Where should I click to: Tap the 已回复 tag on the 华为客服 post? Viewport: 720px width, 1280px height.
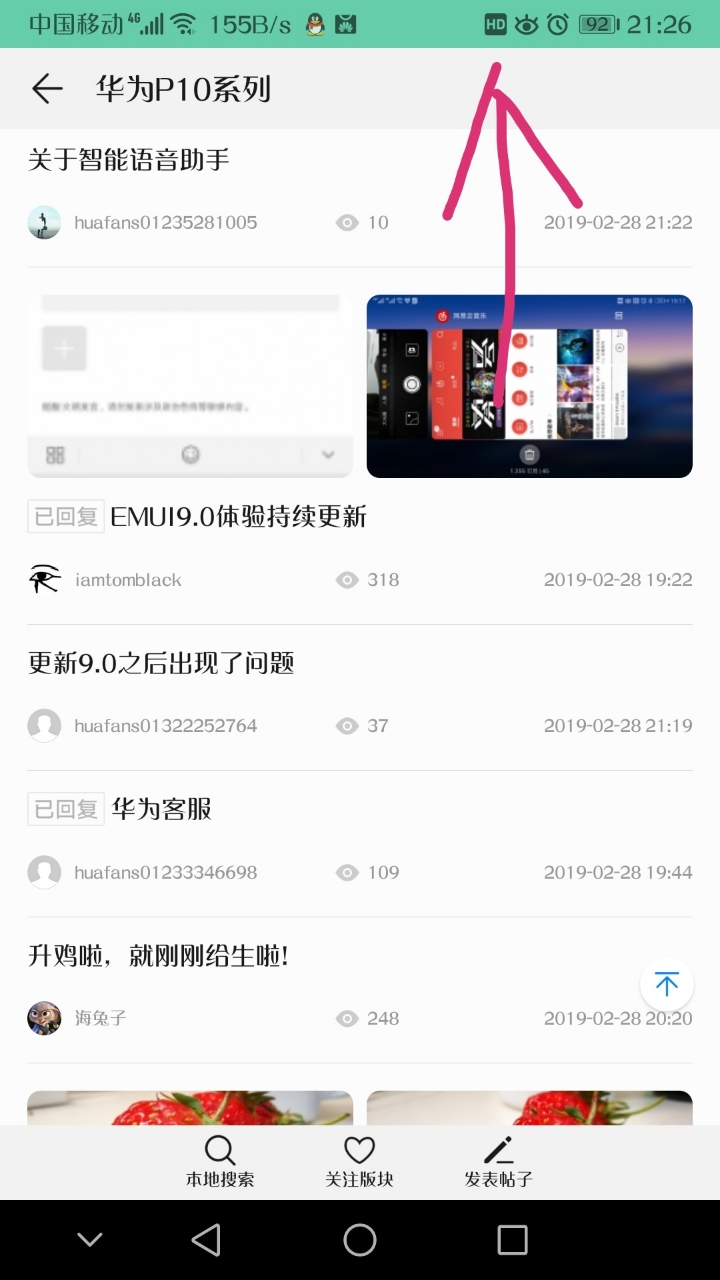tap(65, 808)
